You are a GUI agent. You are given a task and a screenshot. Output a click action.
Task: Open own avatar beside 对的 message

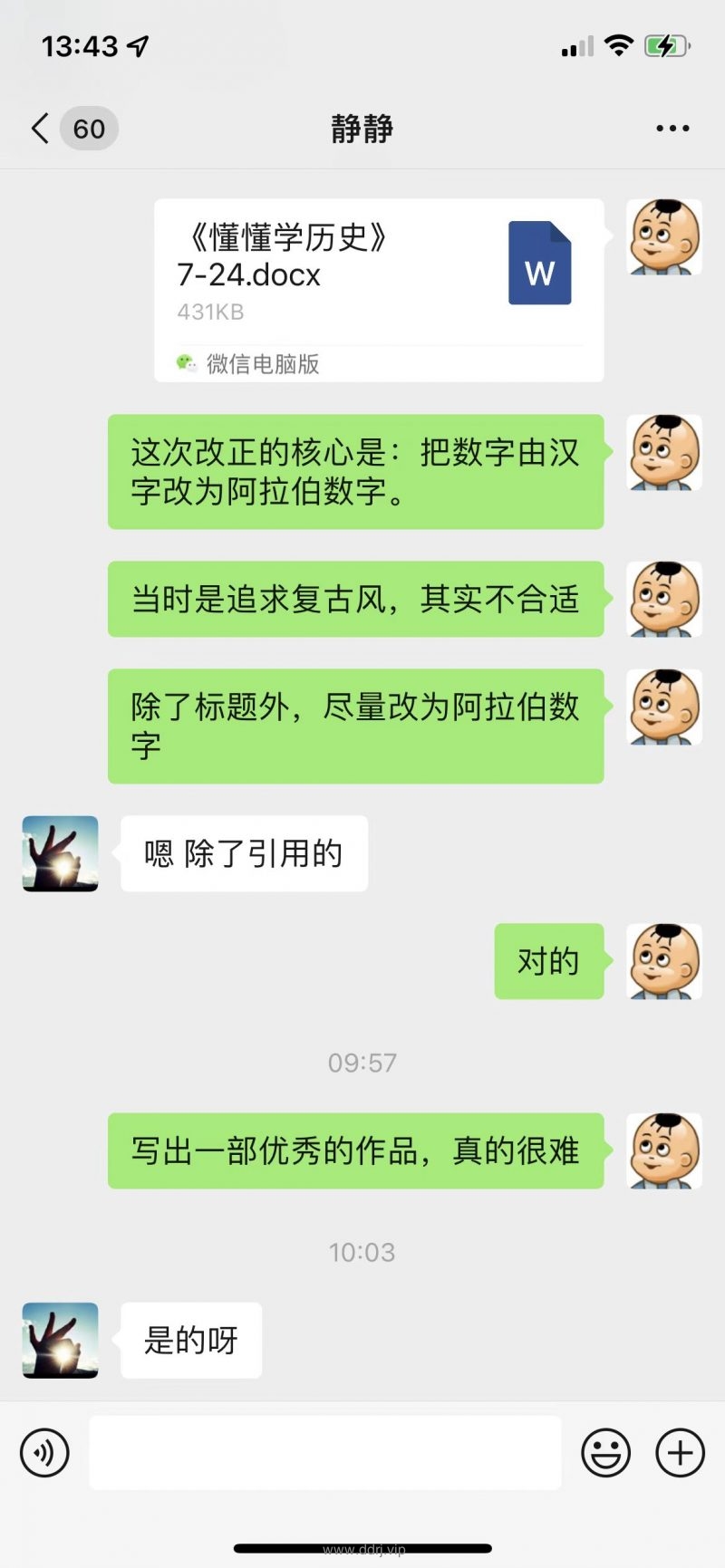point(664,961)
